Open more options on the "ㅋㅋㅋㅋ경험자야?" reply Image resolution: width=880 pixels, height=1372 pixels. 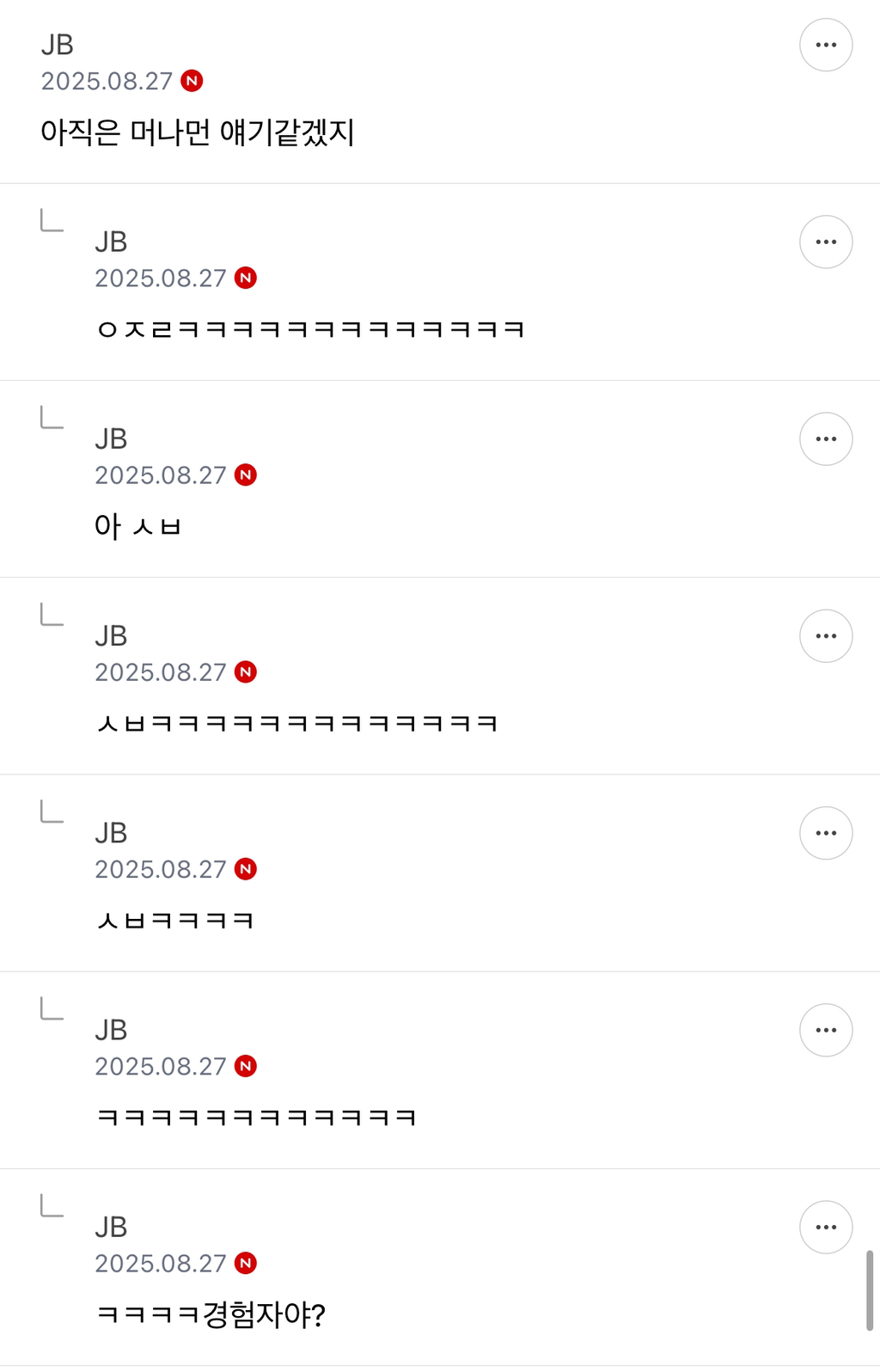(x=825, y=1227)
